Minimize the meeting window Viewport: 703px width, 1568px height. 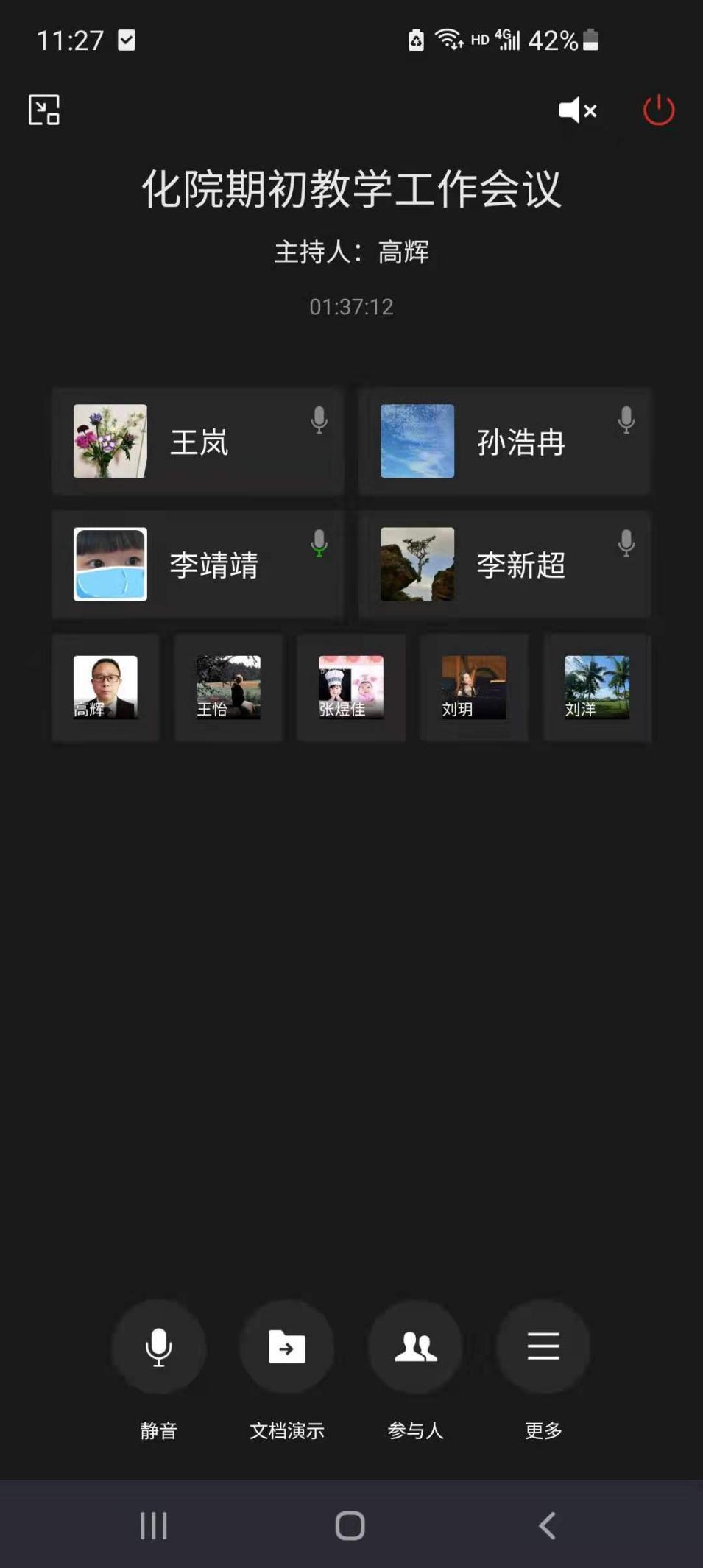tap(44, 110)
